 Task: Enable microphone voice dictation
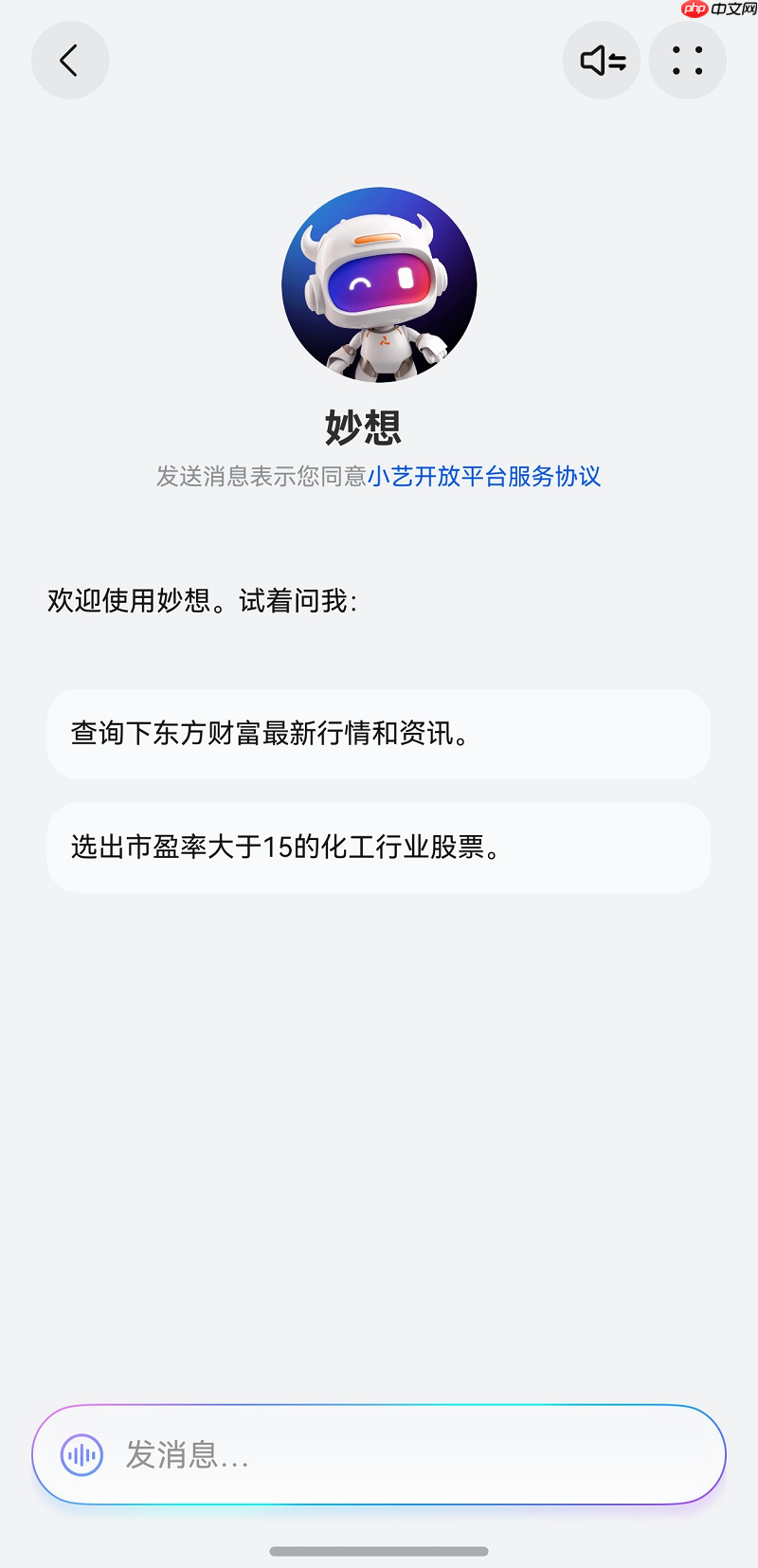[81, 1453]
